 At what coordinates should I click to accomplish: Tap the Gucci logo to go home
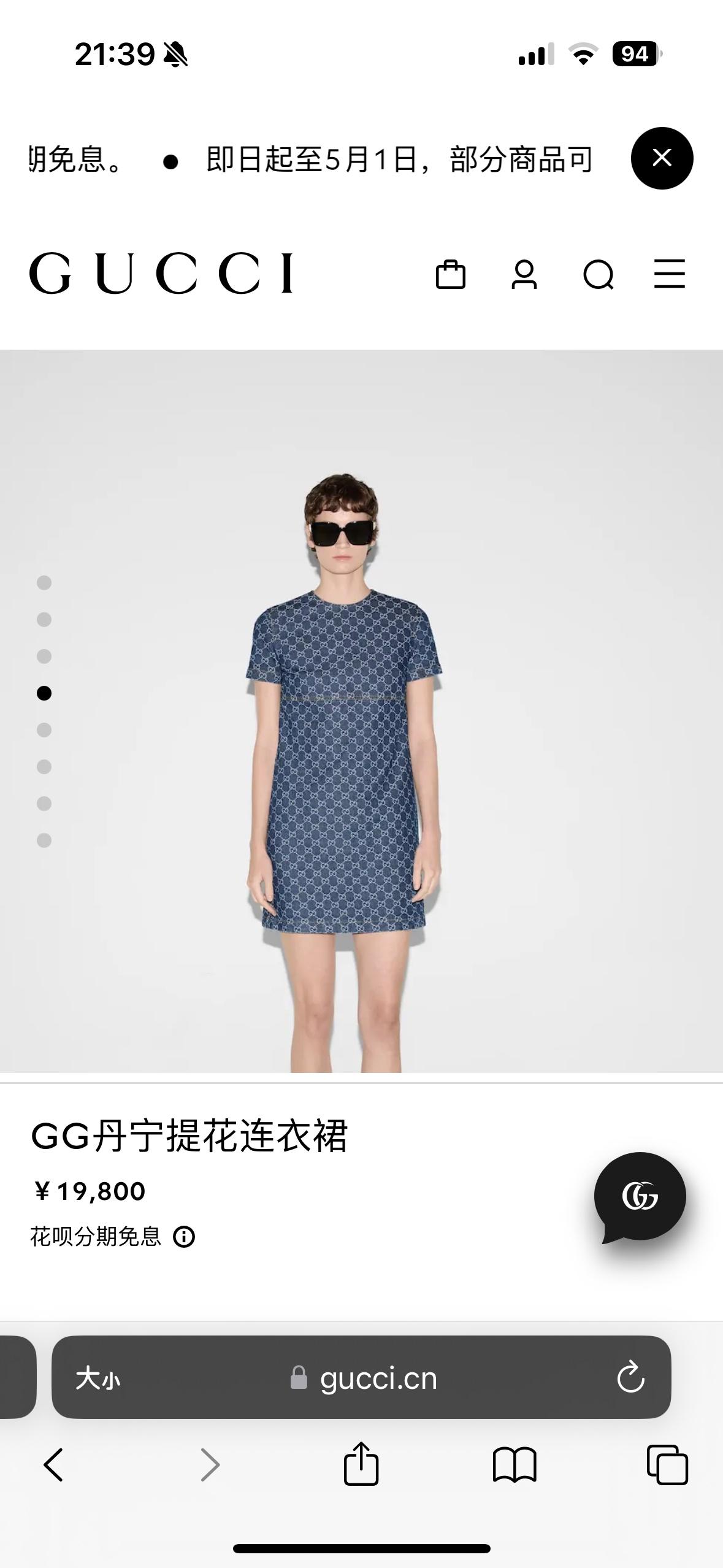(x=161, y=273)
